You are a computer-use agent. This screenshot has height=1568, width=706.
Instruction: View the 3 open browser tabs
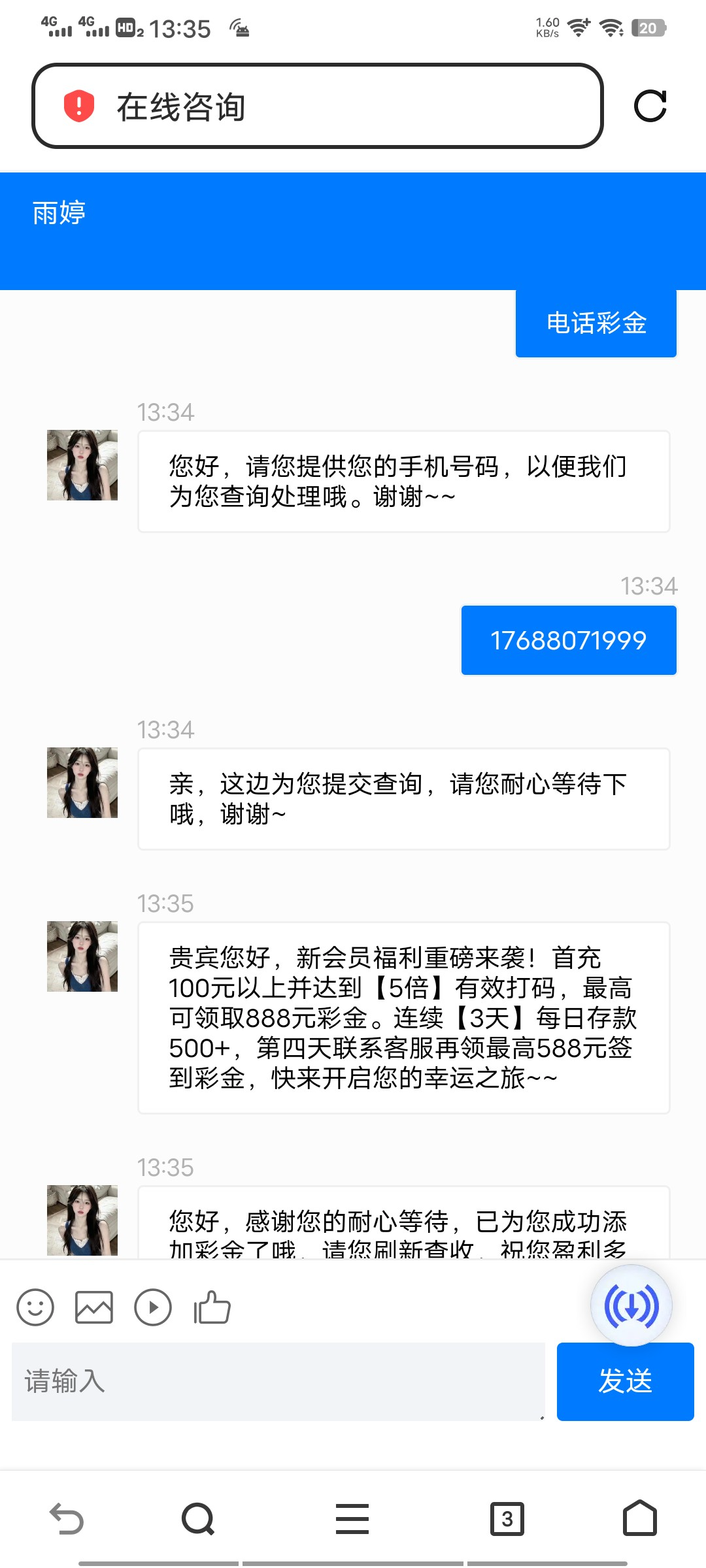coord(507,1518)
